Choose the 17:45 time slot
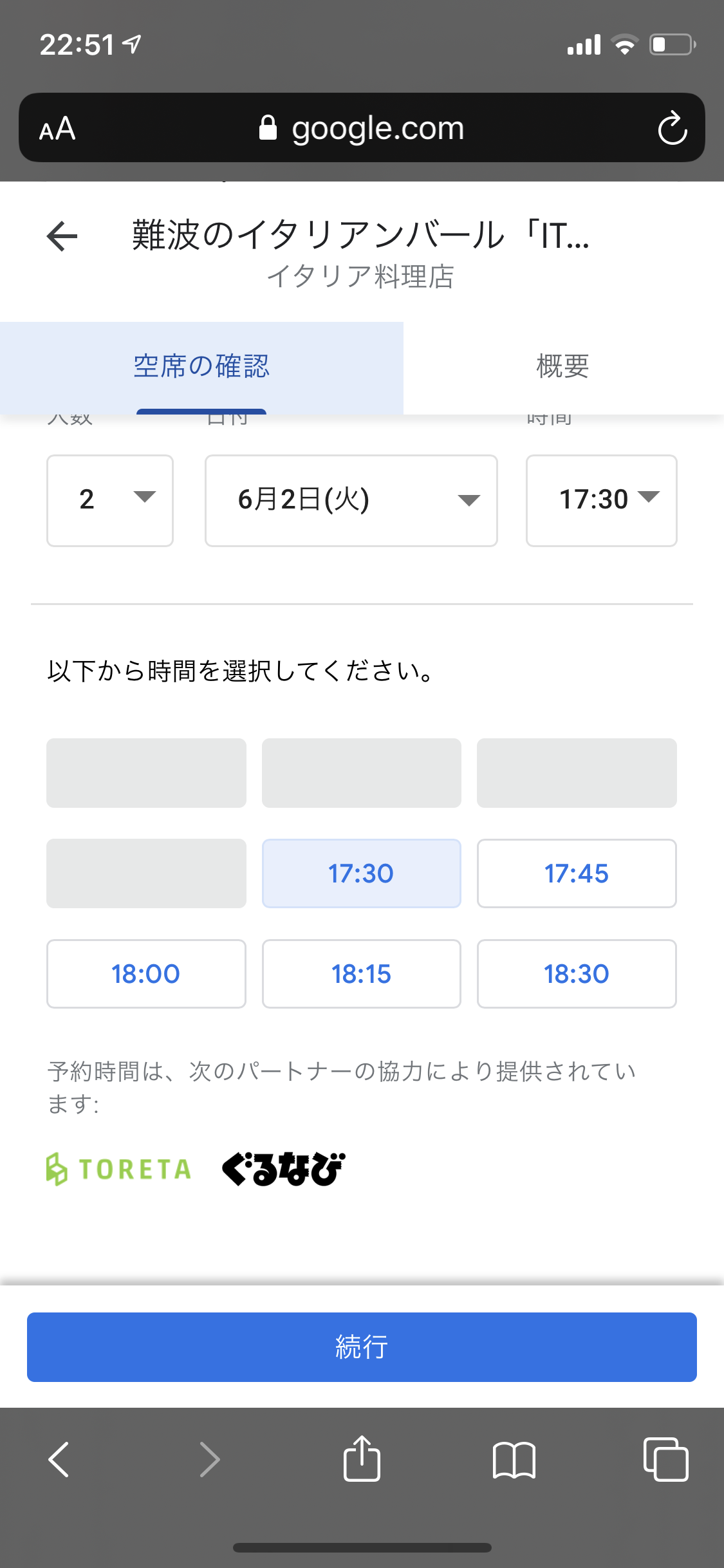Viewport: 724px width, 1568px height. click(x=577, y=873)
